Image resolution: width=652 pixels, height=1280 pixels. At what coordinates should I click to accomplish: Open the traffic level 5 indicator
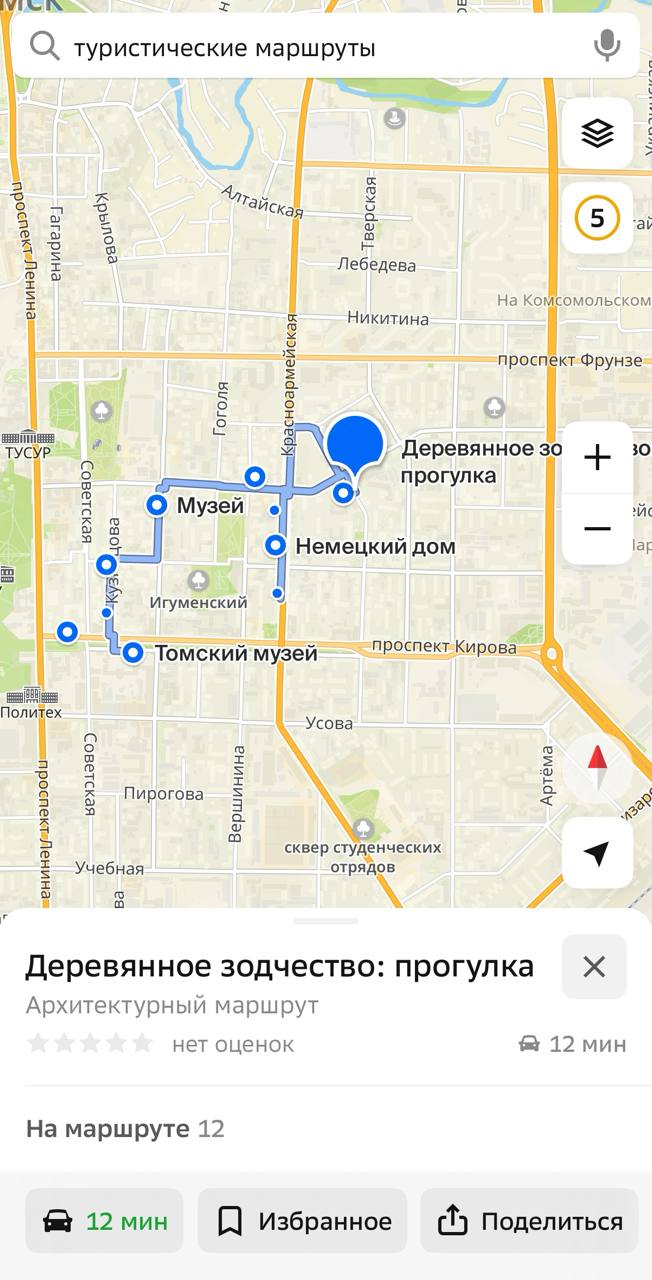(x=597, y=218)
